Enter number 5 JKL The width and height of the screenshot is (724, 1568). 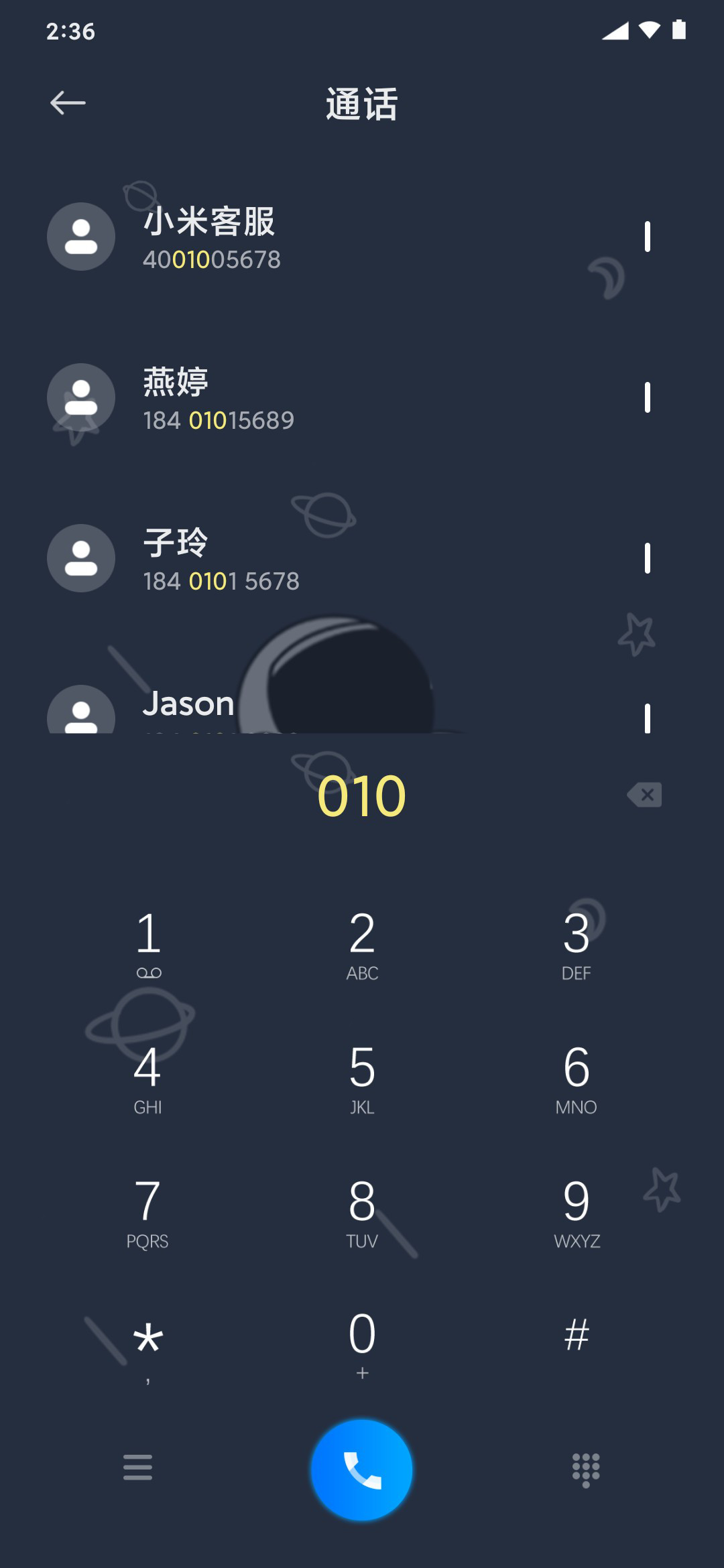pos(362,1078)
